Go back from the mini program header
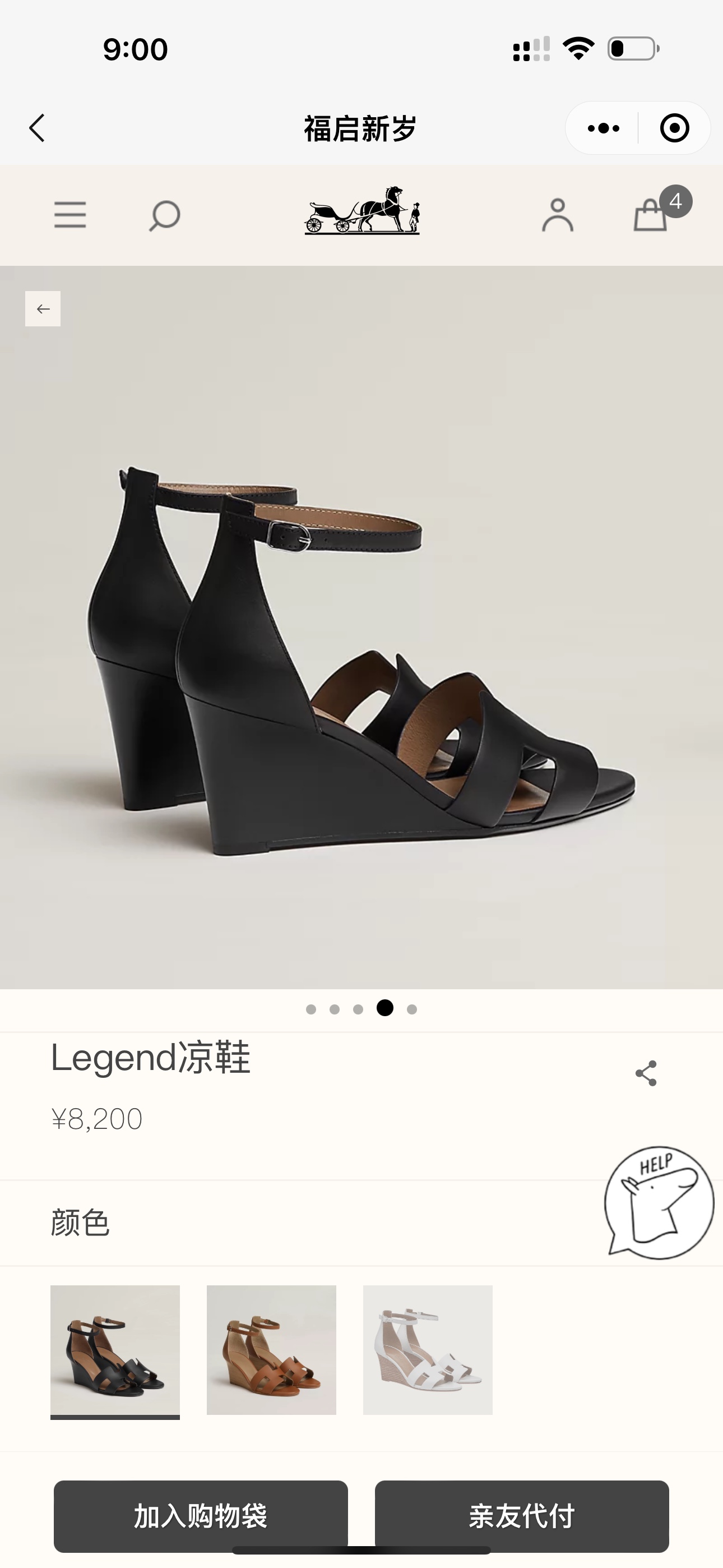 [x=37, y=128]
